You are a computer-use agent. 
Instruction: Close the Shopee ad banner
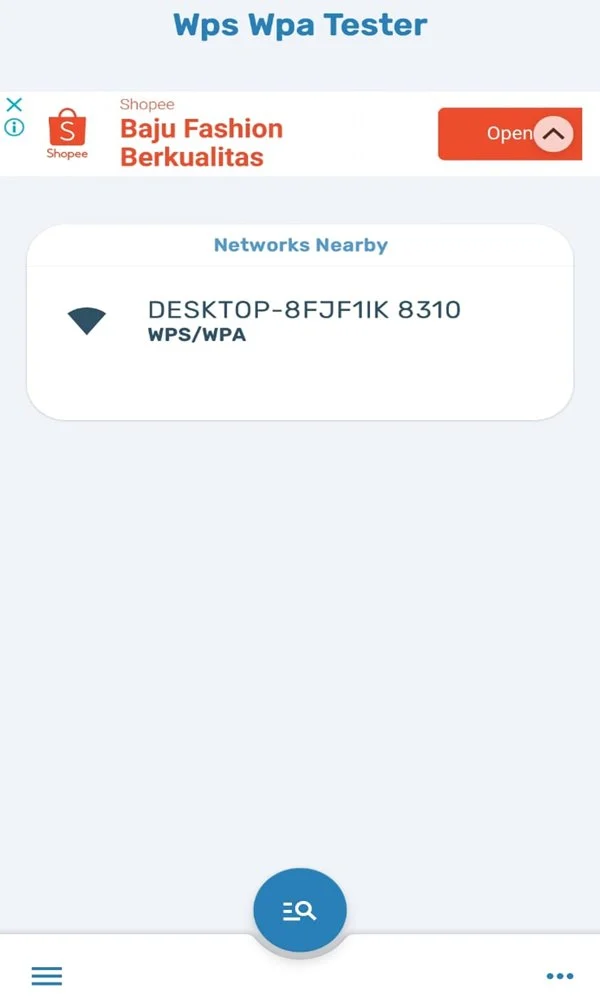(14, 105)
